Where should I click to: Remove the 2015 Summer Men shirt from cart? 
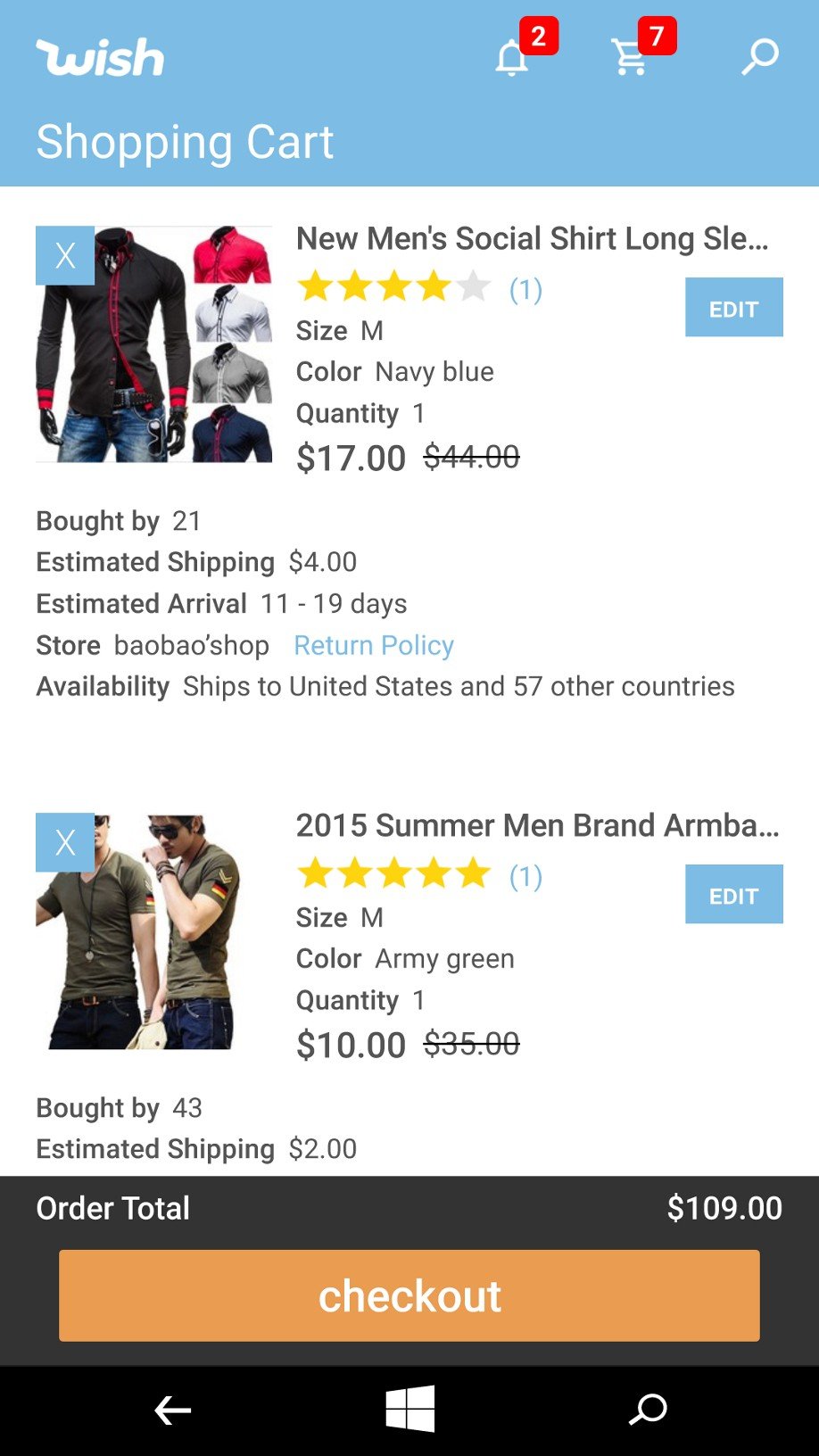pyautogui.click(x=65, y=842)
